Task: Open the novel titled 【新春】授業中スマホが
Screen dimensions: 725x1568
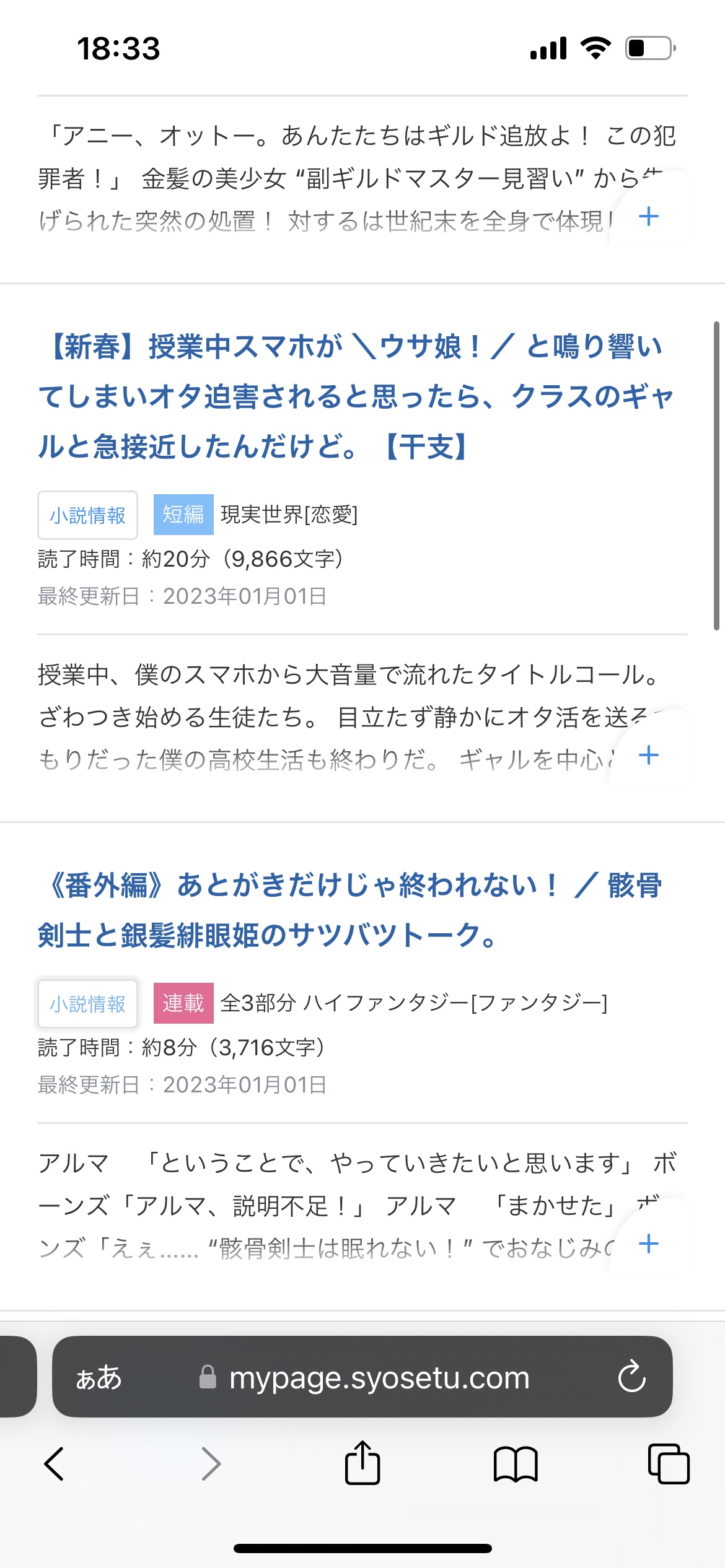Action: click(x=356, y=396)
